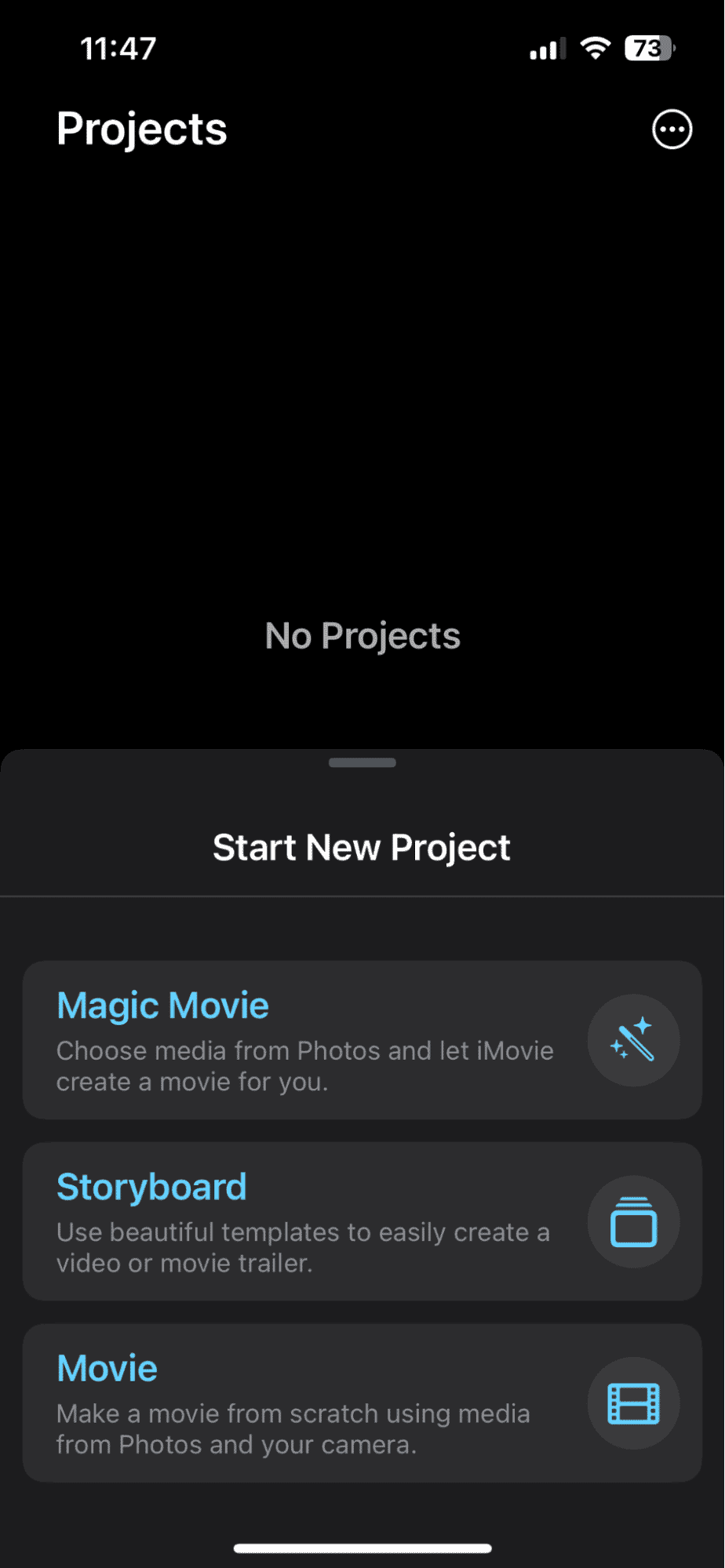Screen dimensions: 725x1568
Task: Select the Storyboard templates icon
Action: tap(632, 1222)
